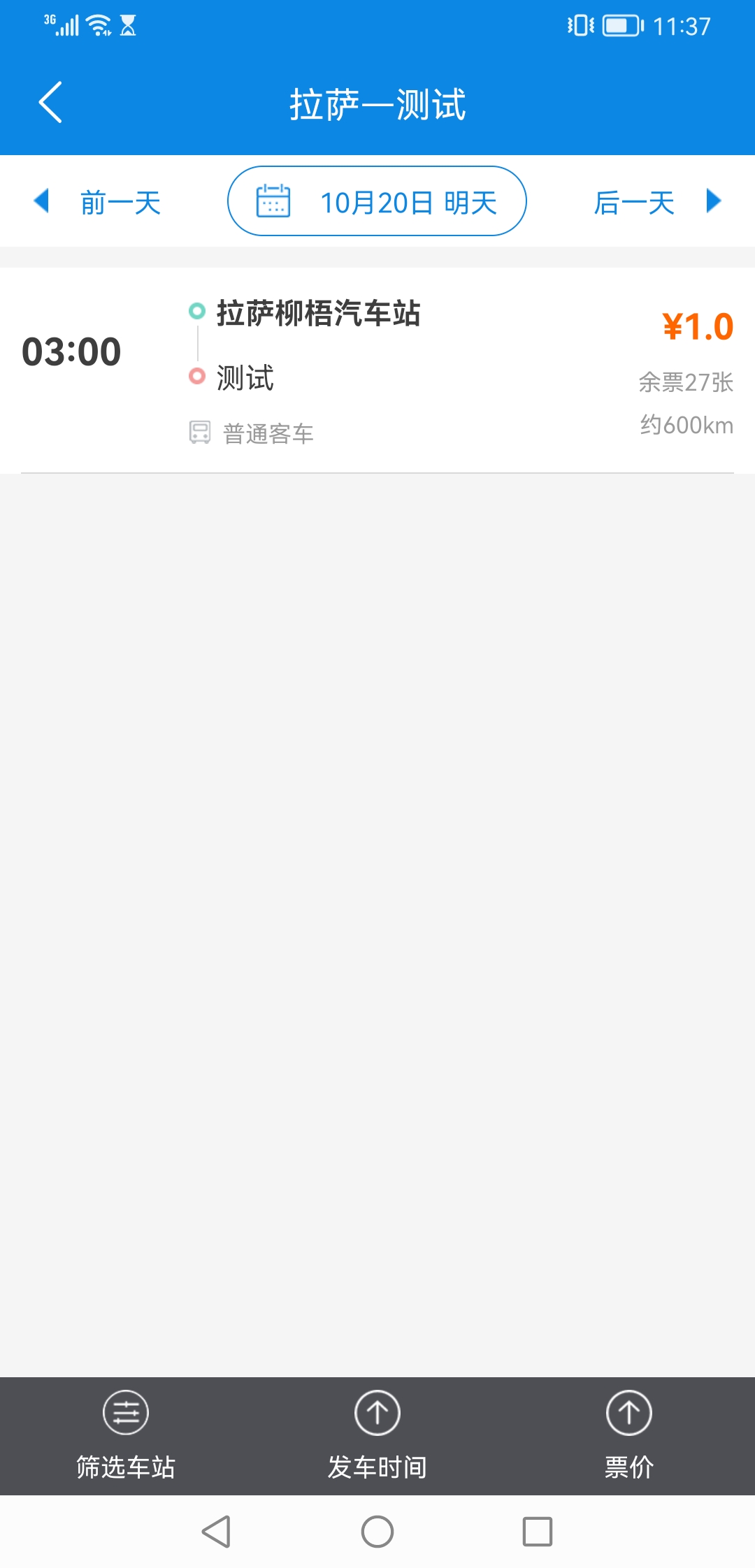
Task: Toggle the 筛选车站 station filter
Action: [x=125, y=1439]
